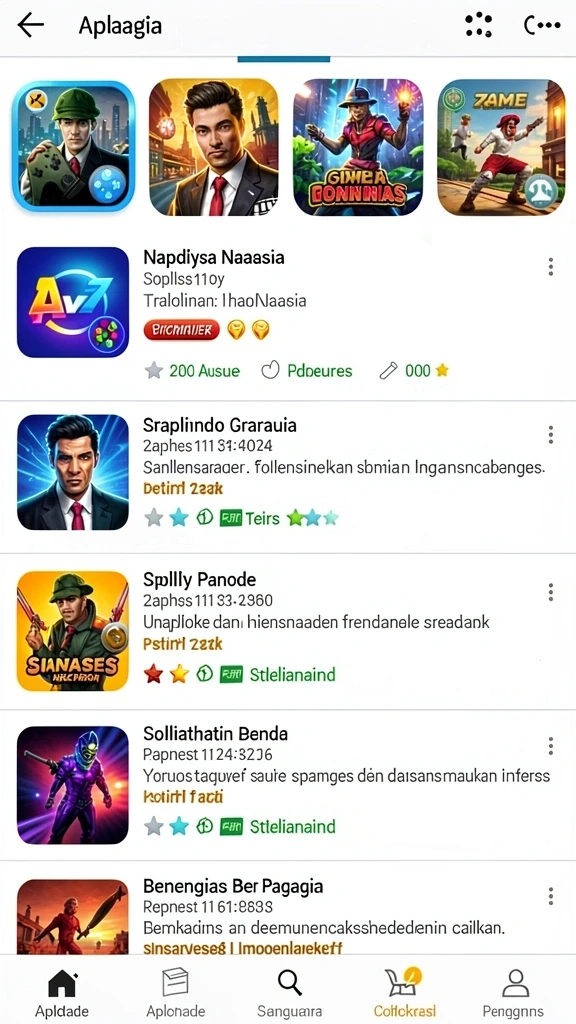Open more options for Spllly Panode

[x=551, y=592]
